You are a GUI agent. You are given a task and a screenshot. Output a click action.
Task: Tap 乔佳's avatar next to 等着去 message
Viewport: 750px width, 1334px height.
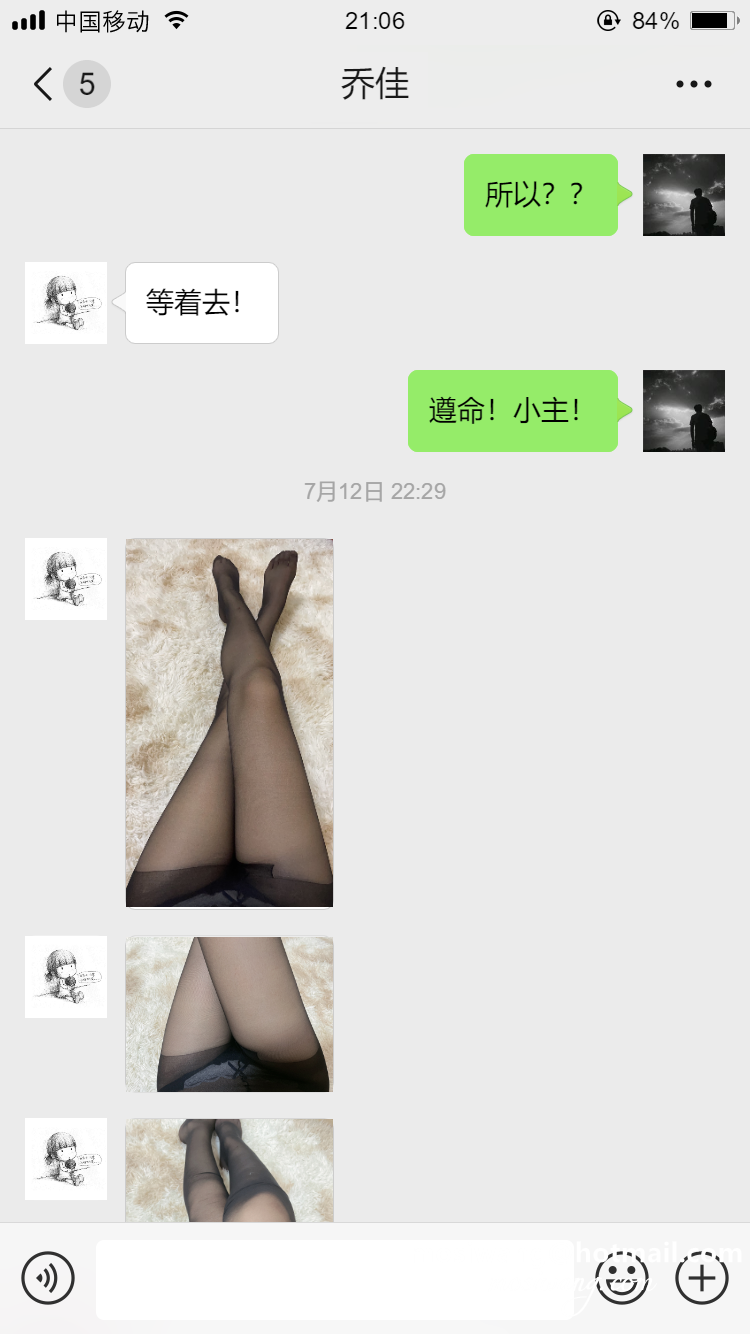65,302
